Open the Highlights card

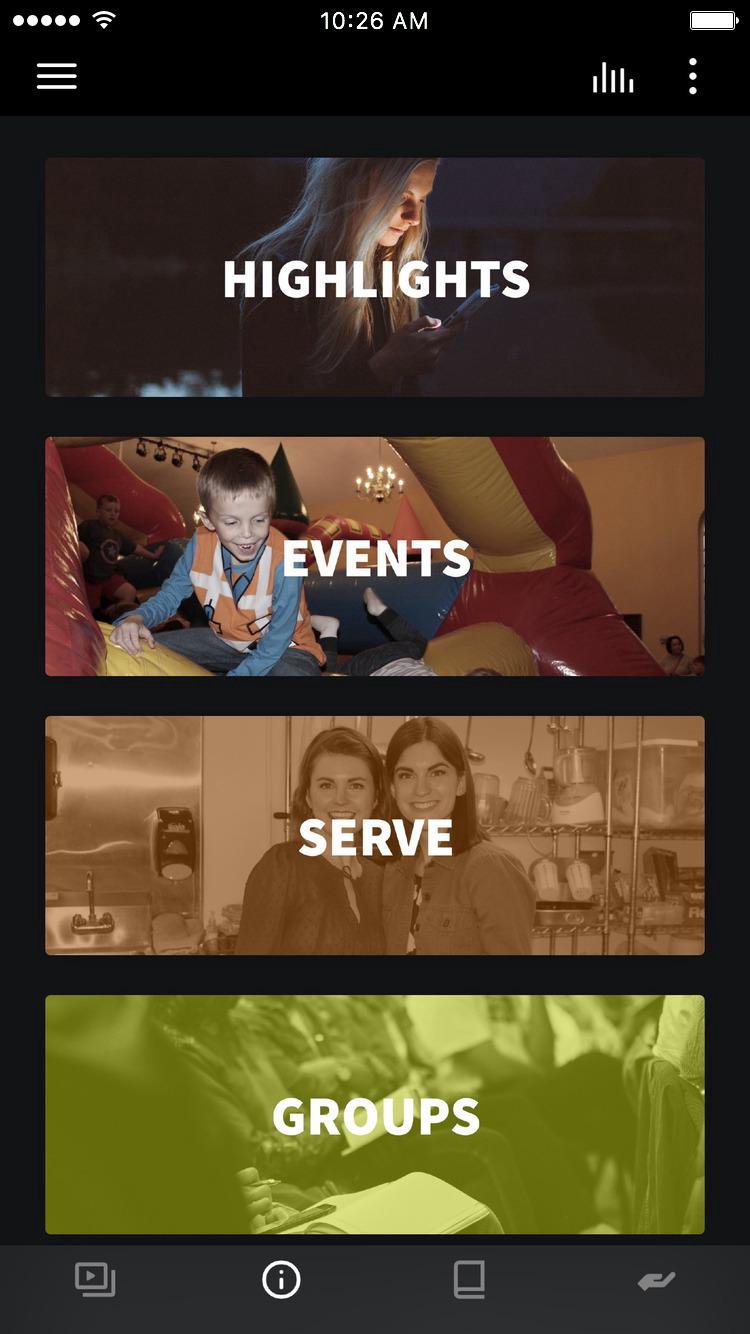click(375, 277)
